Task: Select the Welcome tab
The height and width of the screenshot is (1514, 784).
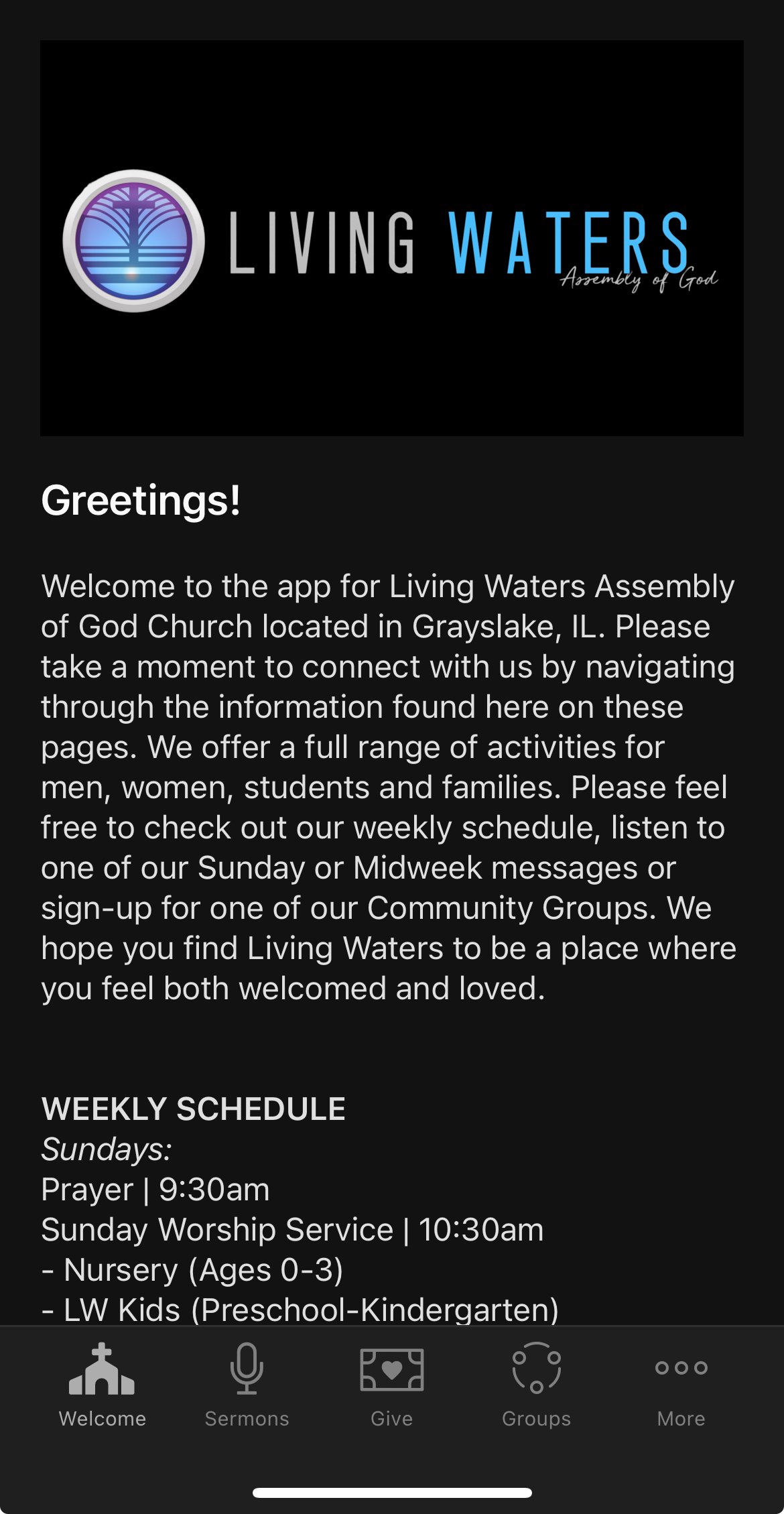Action: pyautogui.click(x=102, y=1386)
